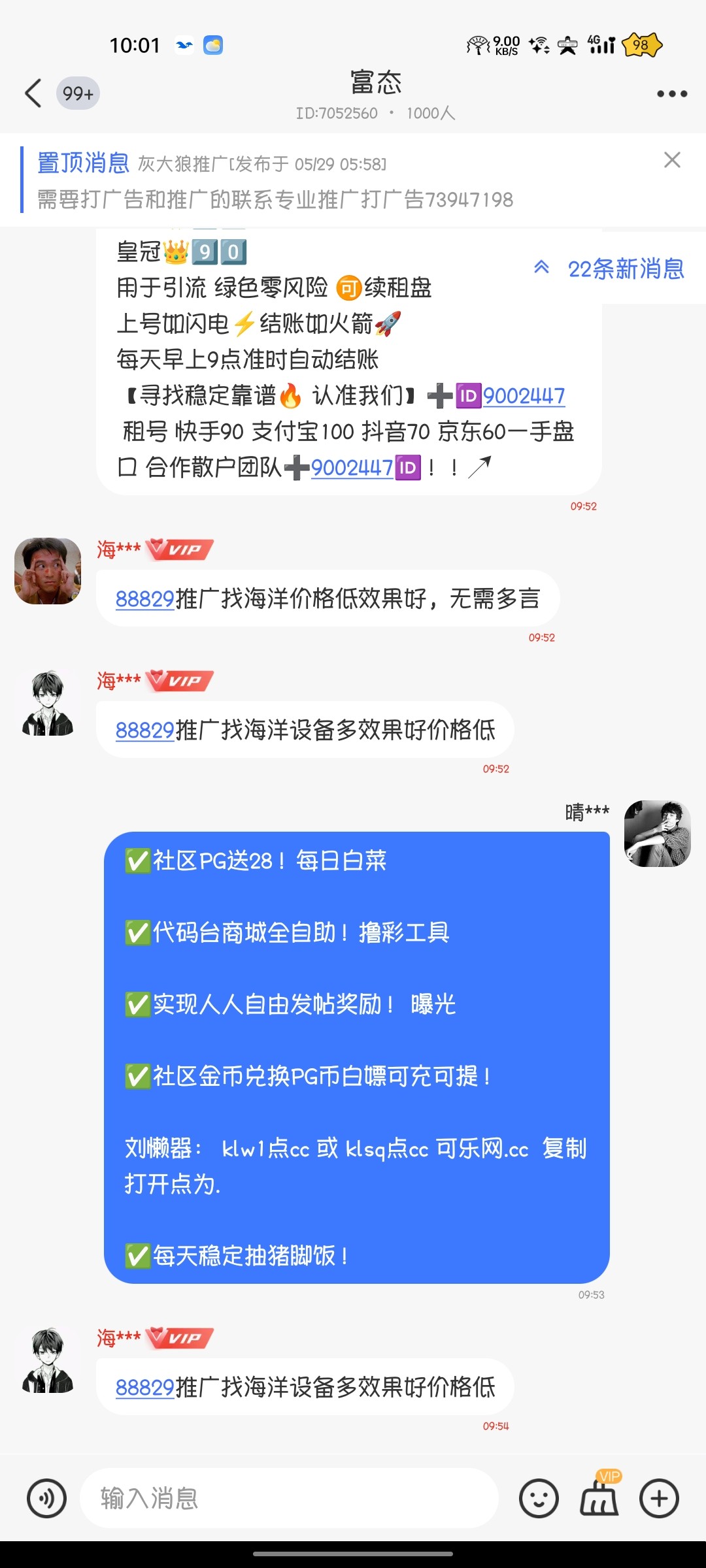Dismiss the pinned message banner
Image resolution: width=706 pixels, height=1568 pixels.
click(x=672, y=160)
